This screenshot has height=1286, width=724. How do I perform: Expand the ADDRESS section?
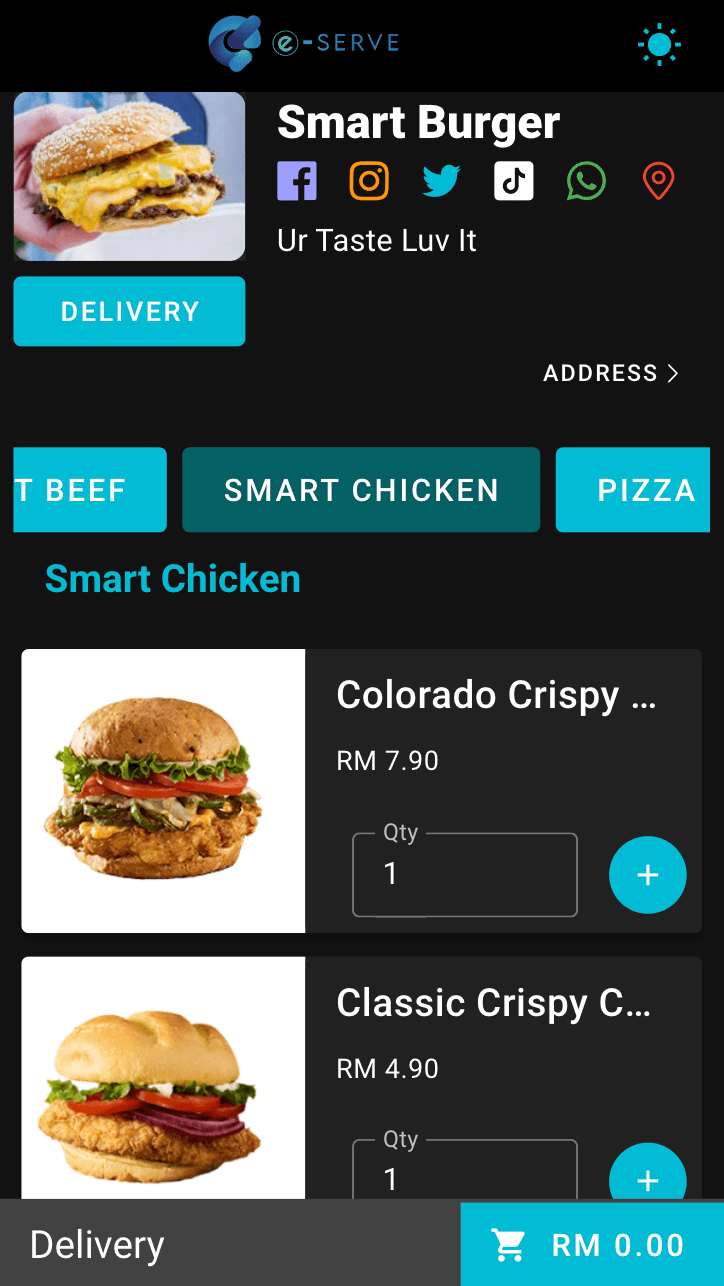[610, 373]
